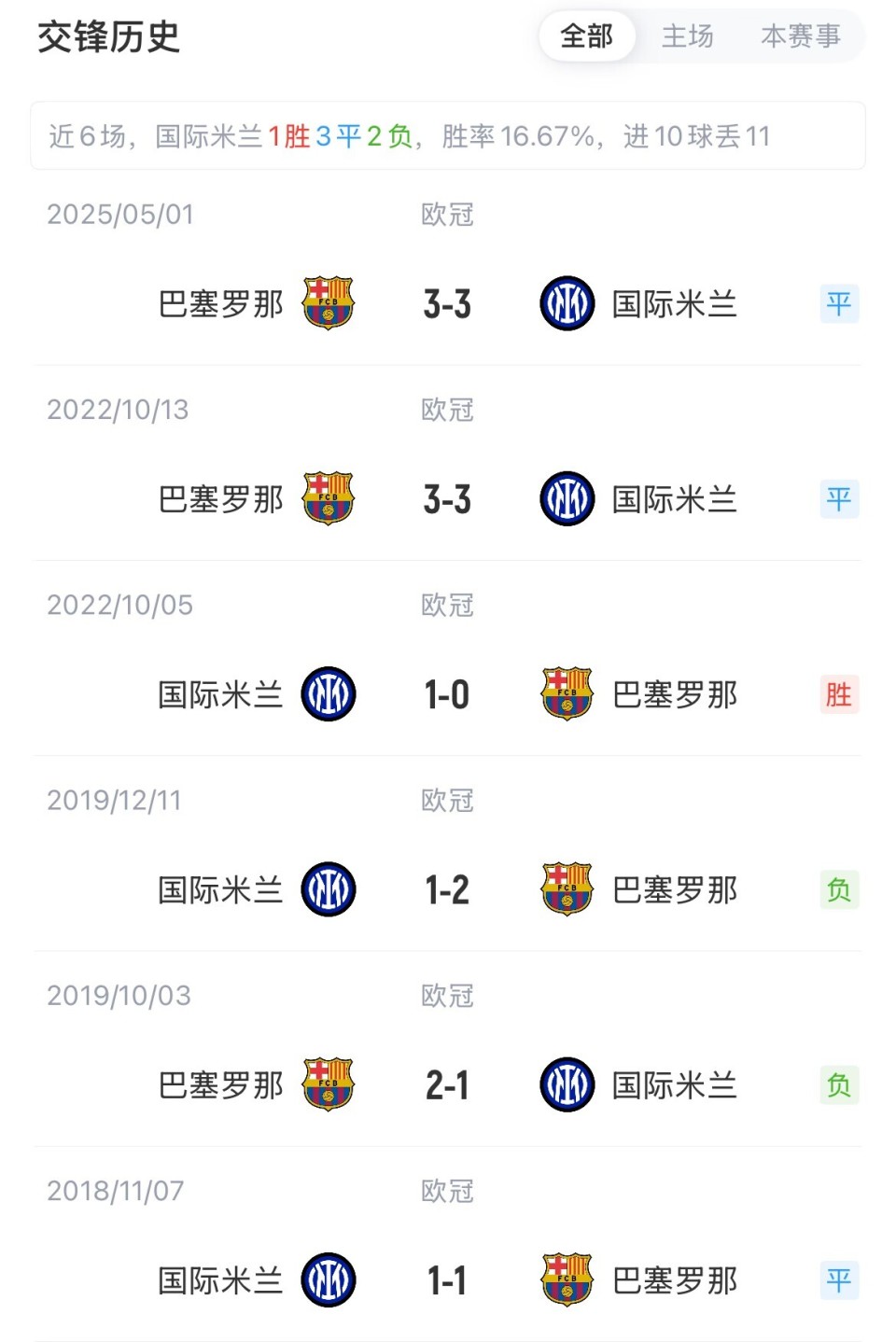
Task: Click the Inter Milan crest in the 2018/11/07 match
Action: click(x=329, y=1280)
